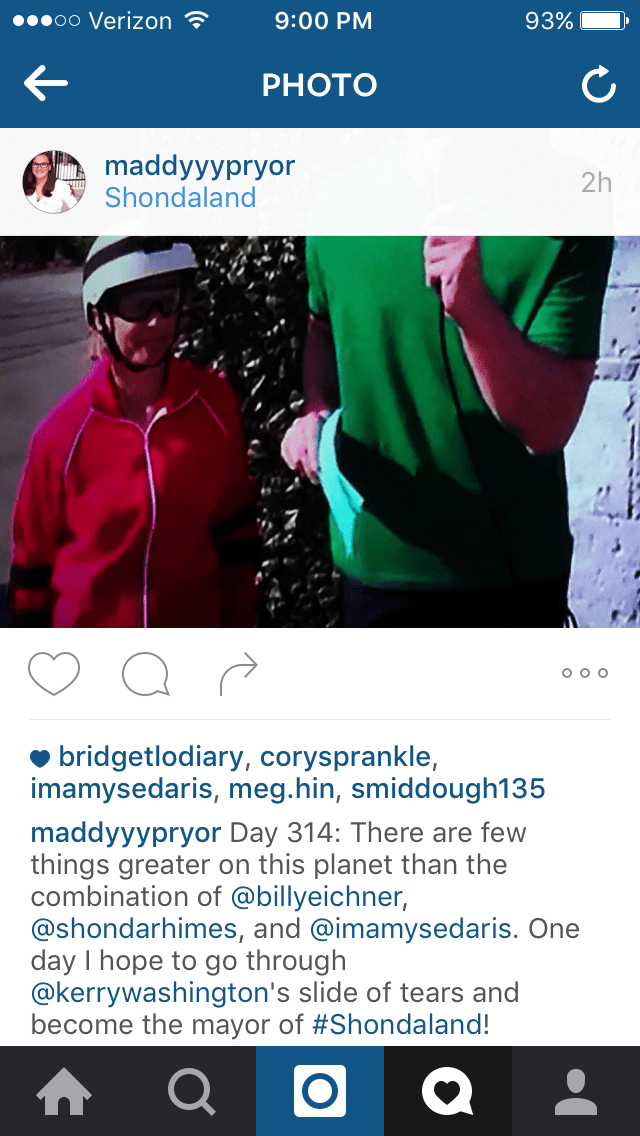640x1136 pixels.
Task: Switch to the Search tab
Action: click(x=192, y=1092)
